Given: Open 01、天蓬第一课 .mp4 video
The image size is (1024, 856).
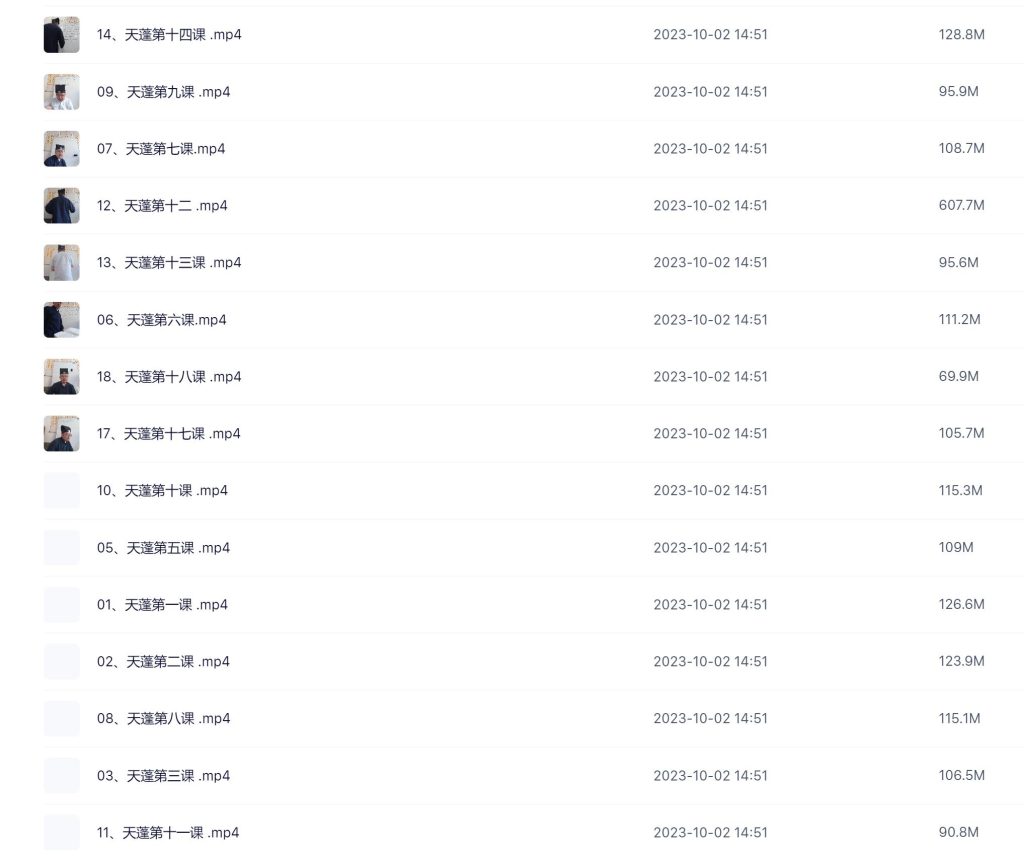Looking at the screenshot, I should tap(161, 605).
